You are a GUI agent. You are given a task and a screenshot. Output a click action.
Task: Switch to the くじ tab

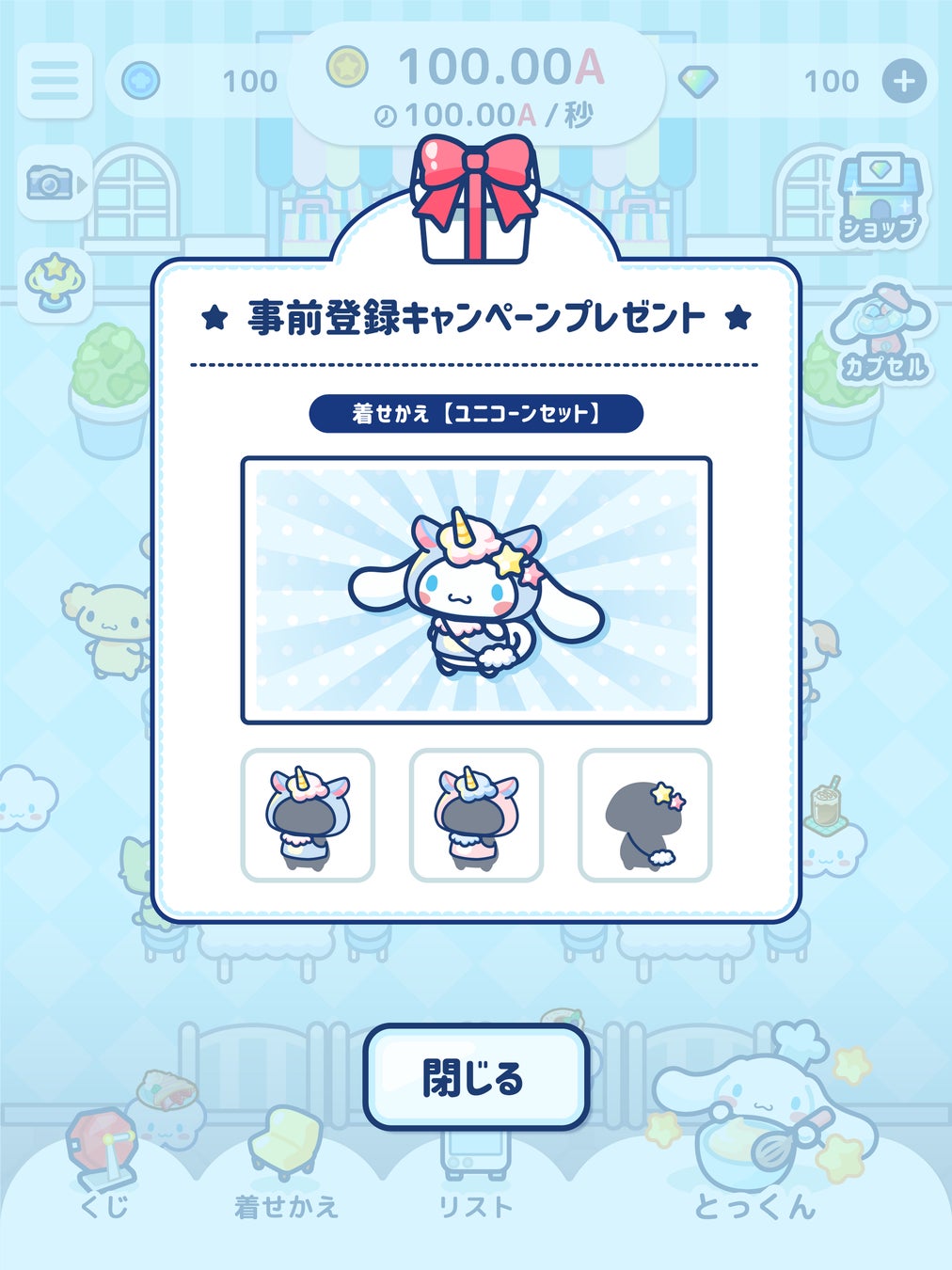click(x=103, y=1167)
